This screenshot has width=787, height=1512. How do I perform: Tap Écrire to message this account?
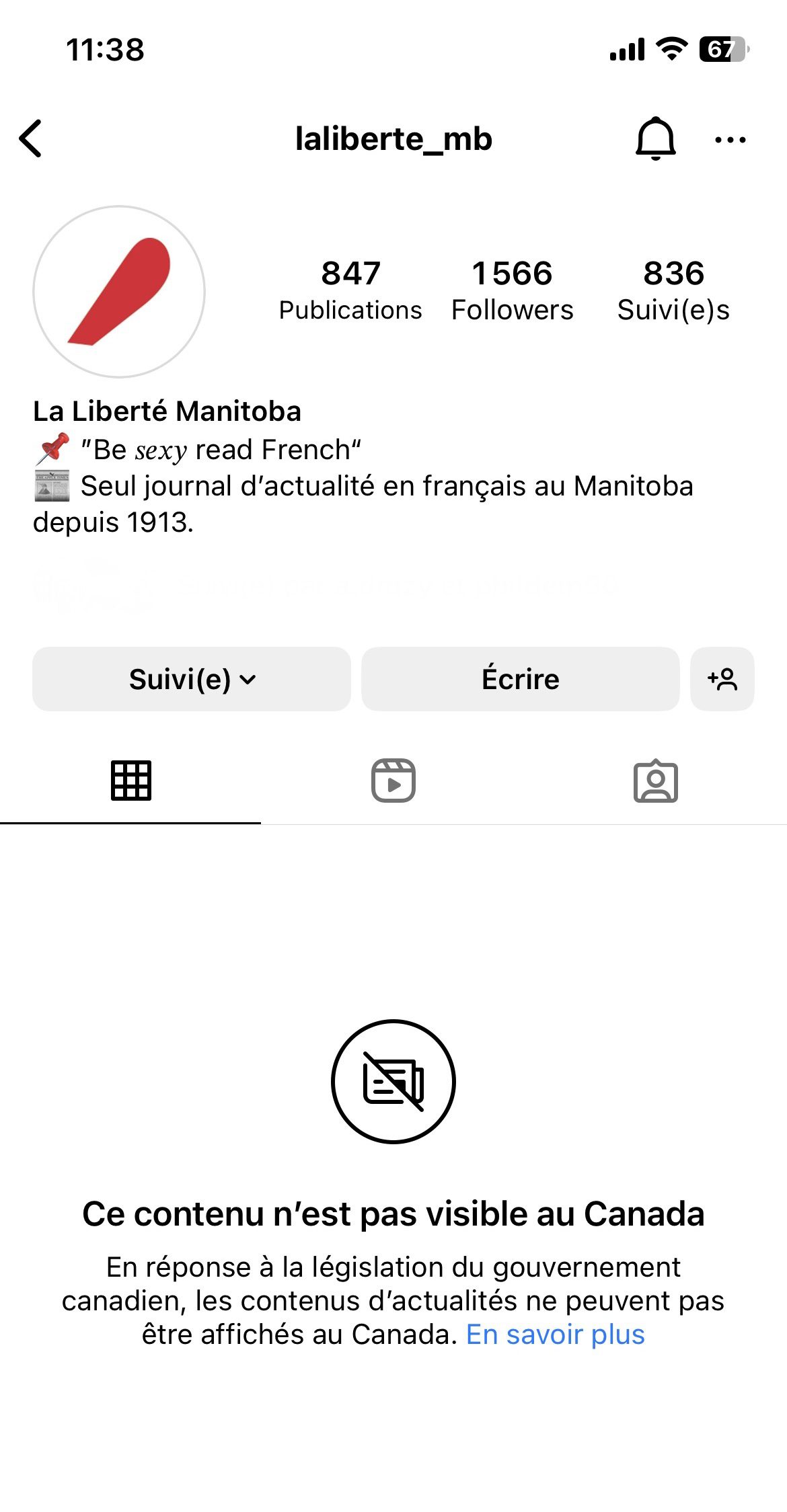pos(521,679)
